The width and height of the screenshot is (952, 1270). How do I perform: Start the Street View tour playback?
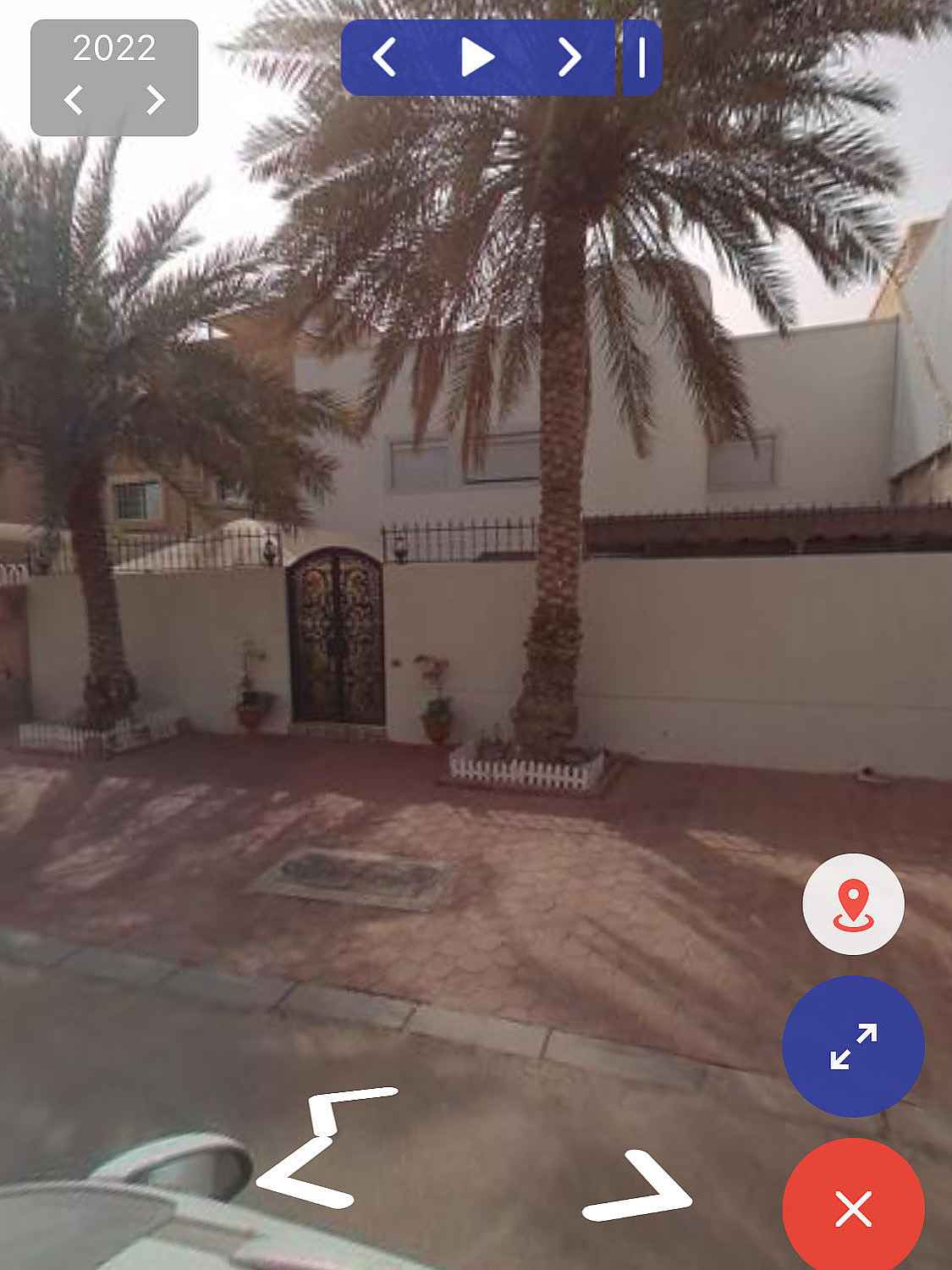point(479,58)
